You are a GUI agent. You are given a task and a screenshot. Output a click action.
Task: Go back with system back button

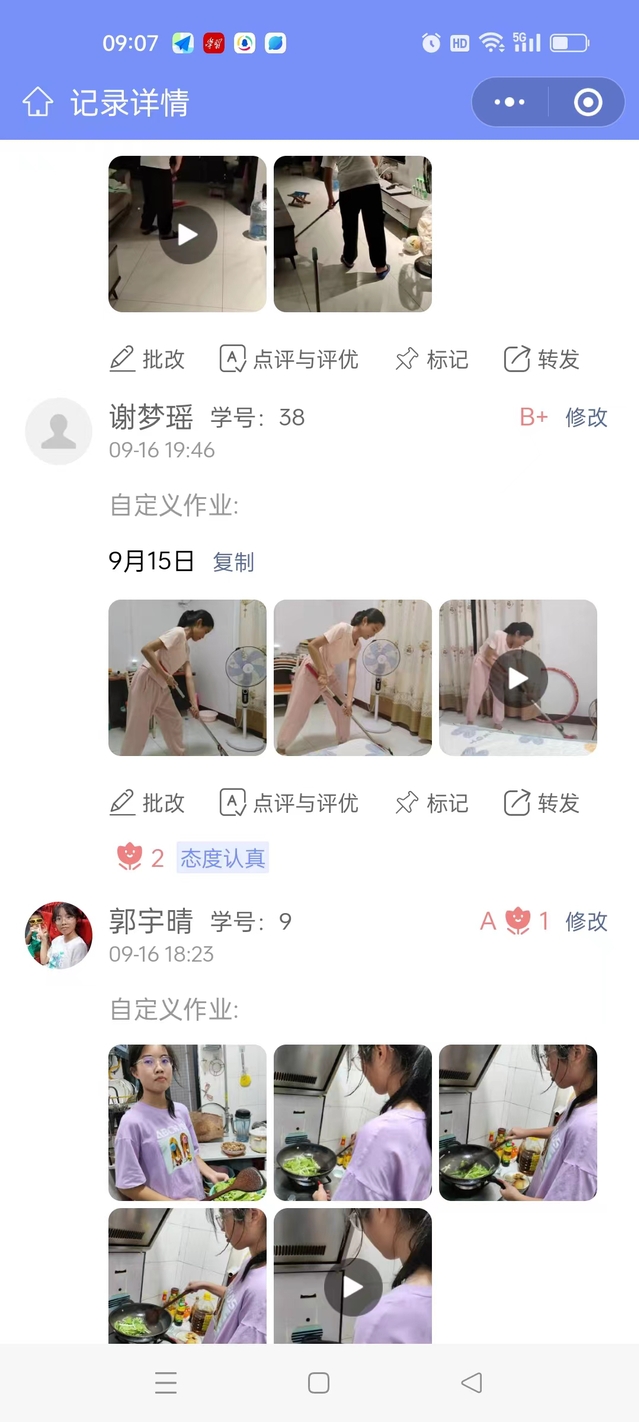click(471, 1382)
